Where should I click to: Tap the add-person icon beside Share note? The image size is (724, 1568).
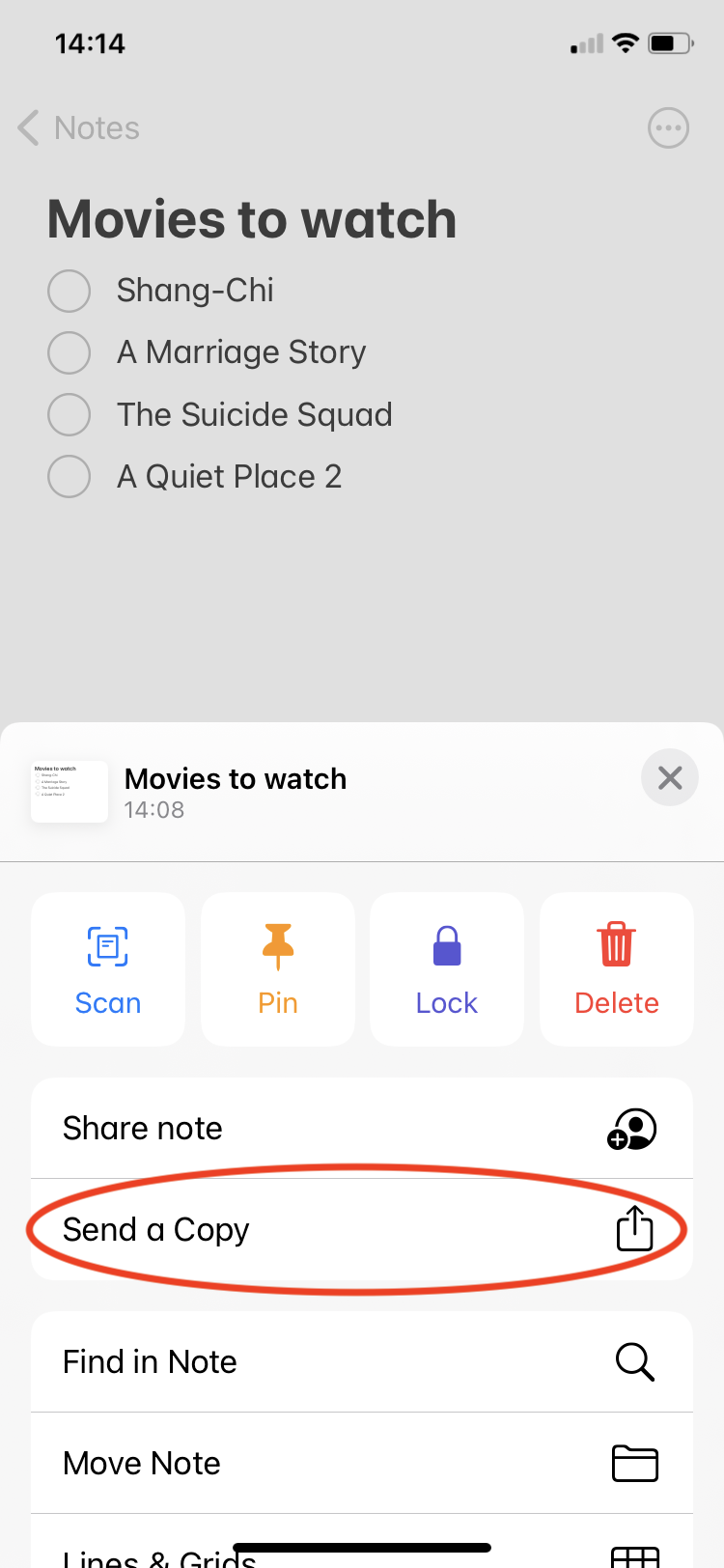click(634, 1128)
